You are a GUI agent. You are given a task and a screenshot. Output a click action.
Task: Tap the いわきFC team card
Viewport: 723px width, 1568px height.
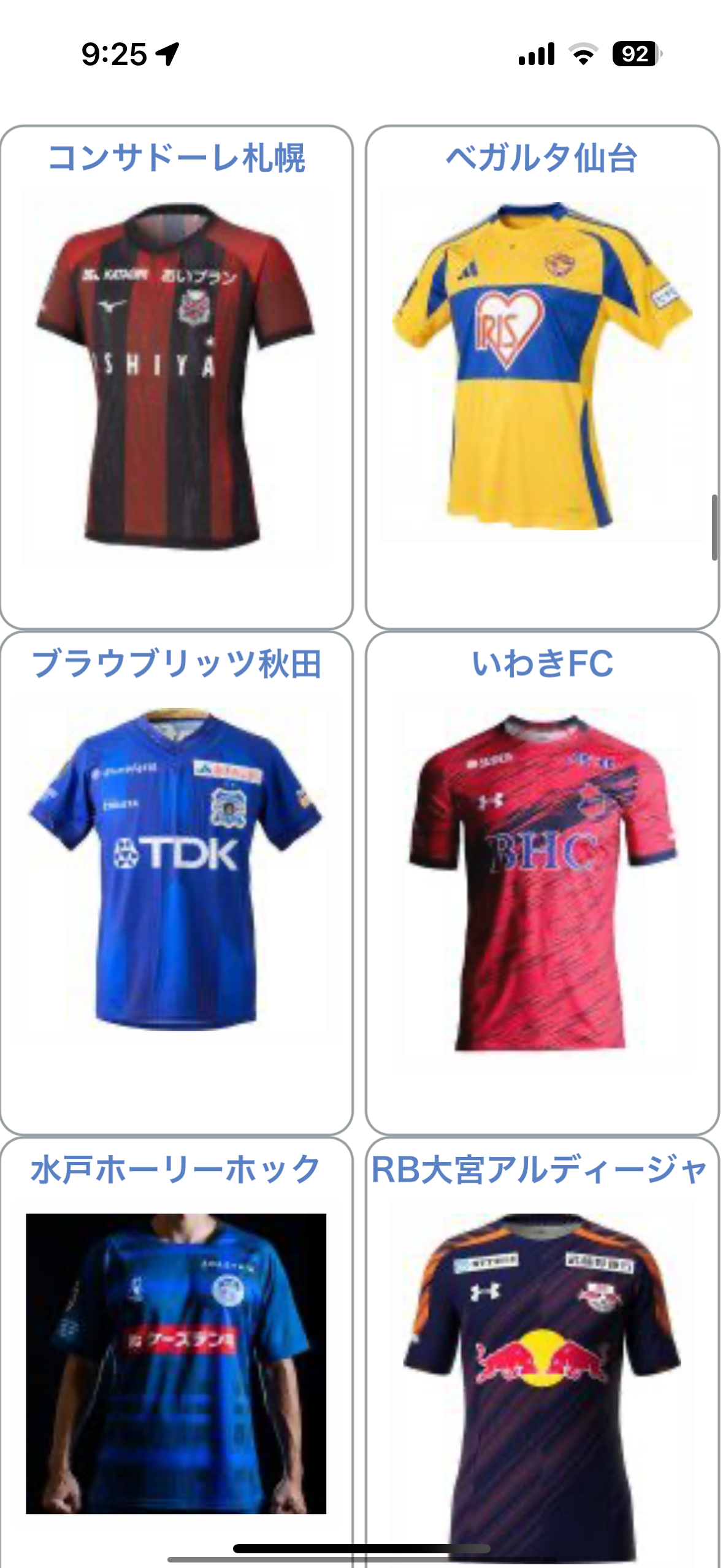click(x=542, y=882)
